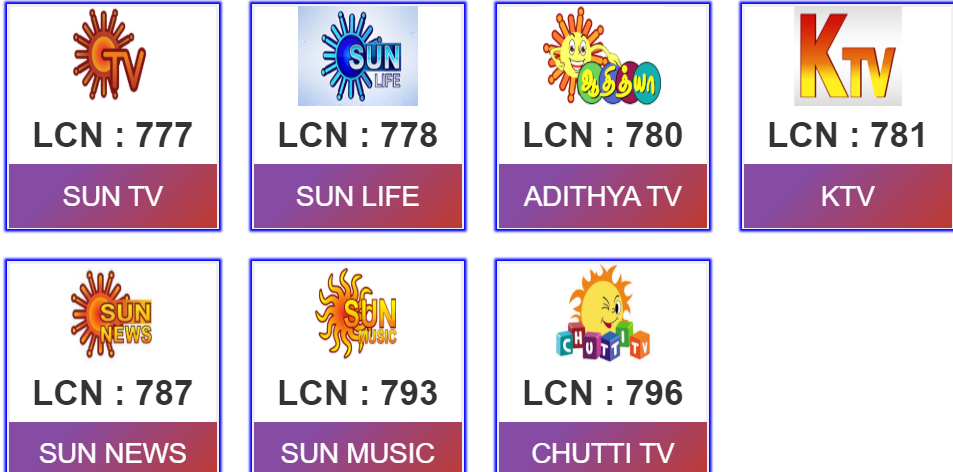Choose the SUN MUSIC channel tile
Viewport: 953px width, 472px height.
(358, 370)
